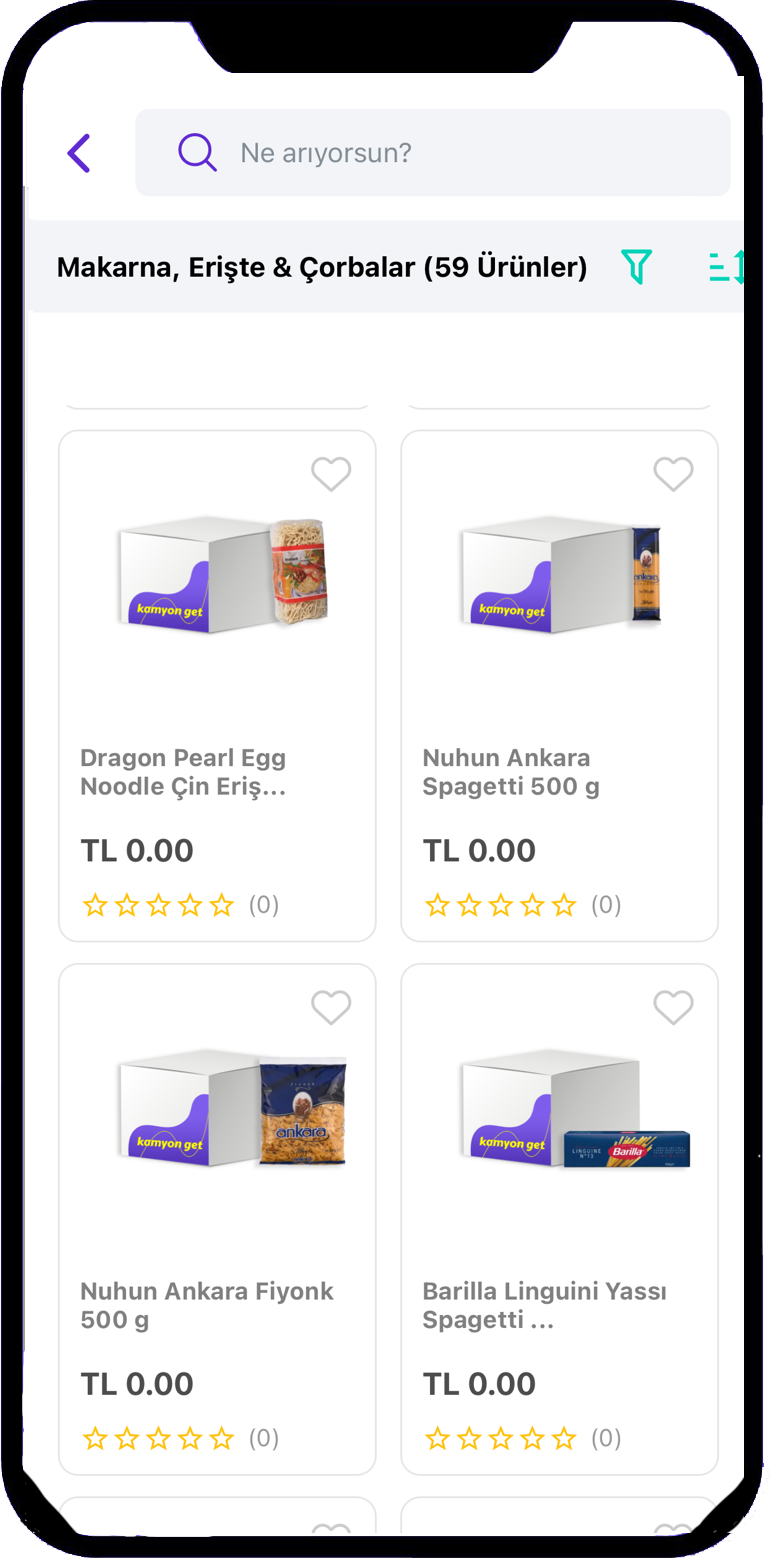Favorite the Dragon Pearl Egg Noodle
The height and width of the screenshot is (1558, 770).
pyautogui.click(x=331, y=474)
